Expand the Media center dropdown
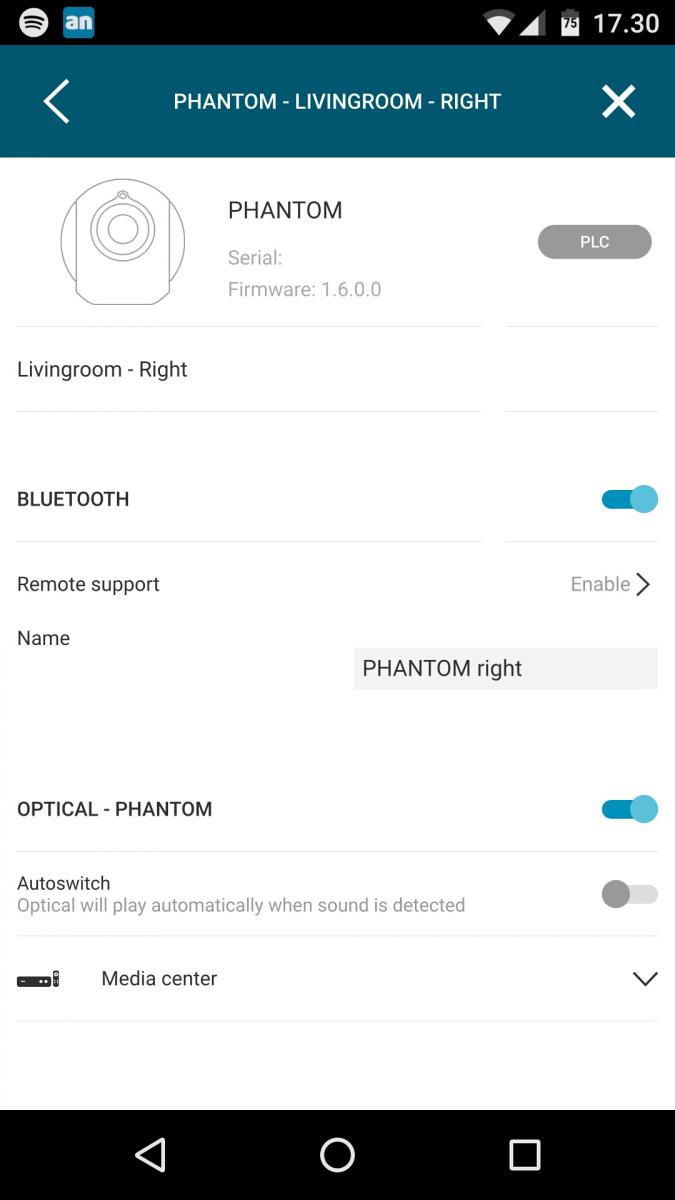 pos(337,979)
